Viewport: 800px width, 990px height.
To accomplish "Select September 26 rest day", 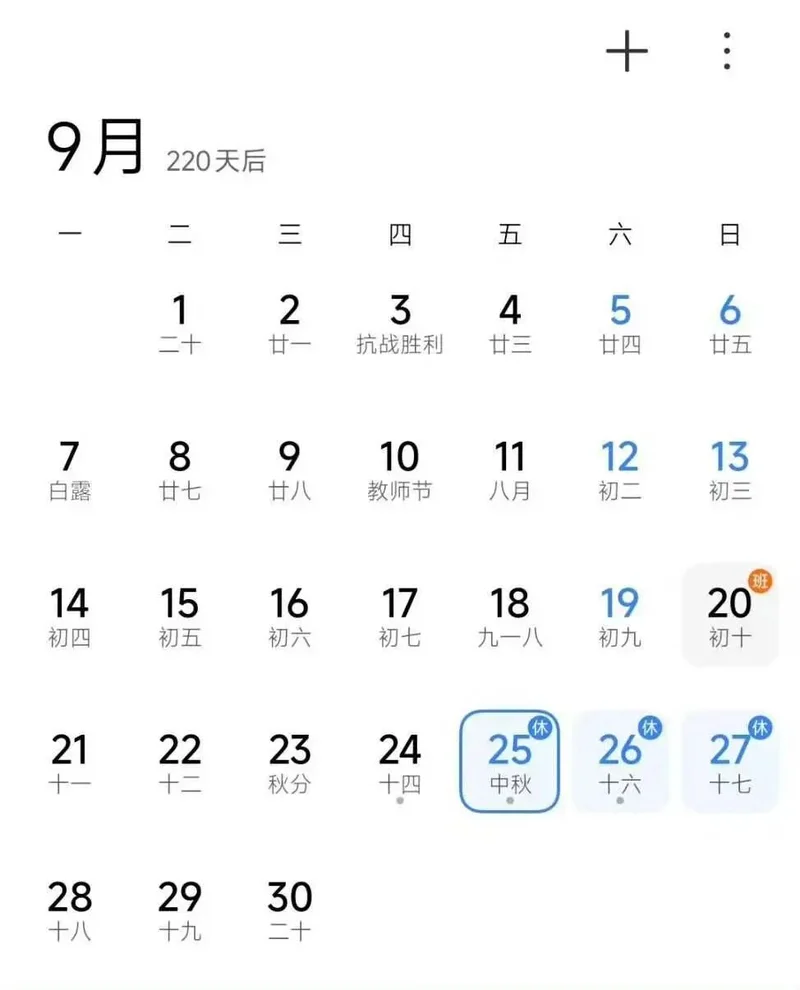I will (620, 762).
